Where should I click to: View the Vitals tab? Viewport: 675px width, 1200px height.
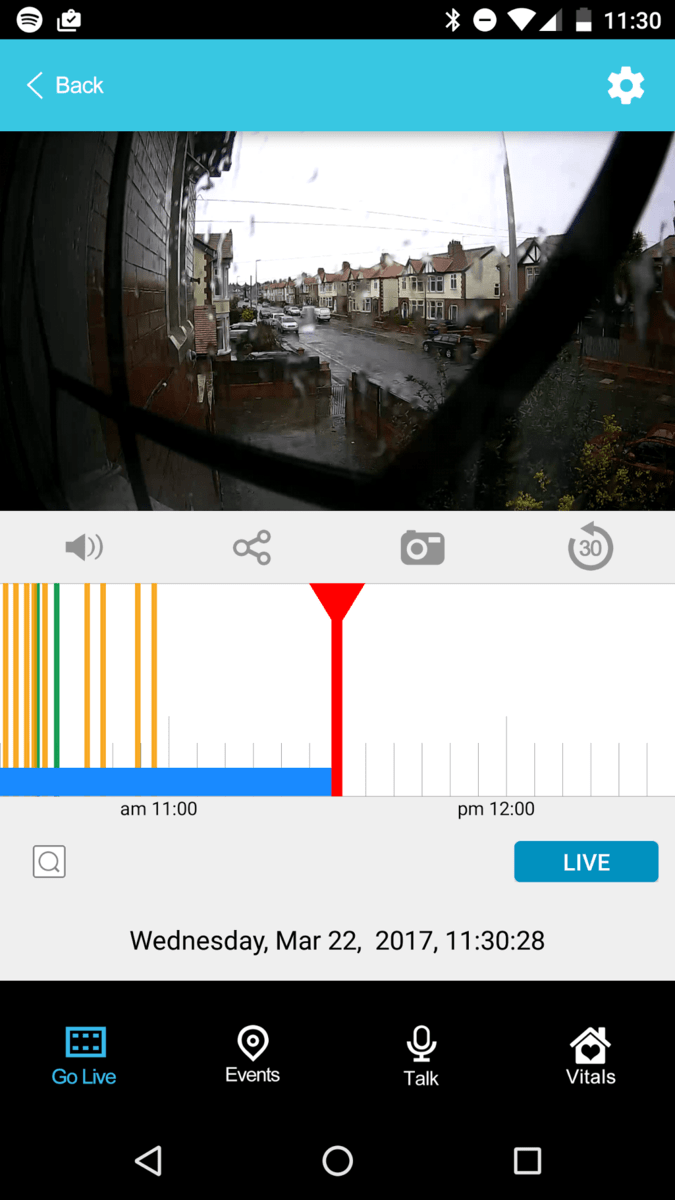coord(590,1055)
